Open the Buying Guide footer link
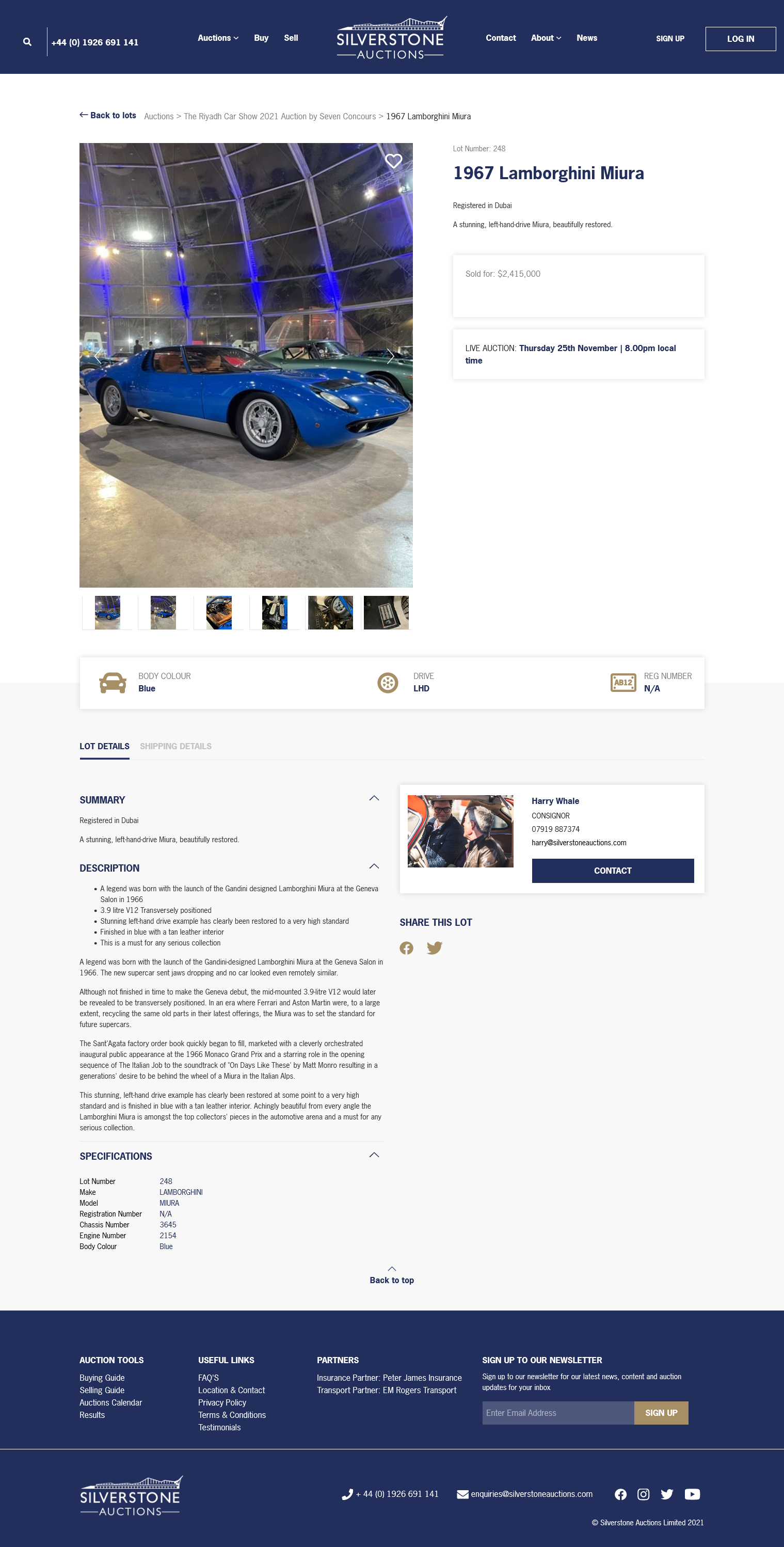Viewport: 784px width, 1547px height. click(x=102, y=1378)
